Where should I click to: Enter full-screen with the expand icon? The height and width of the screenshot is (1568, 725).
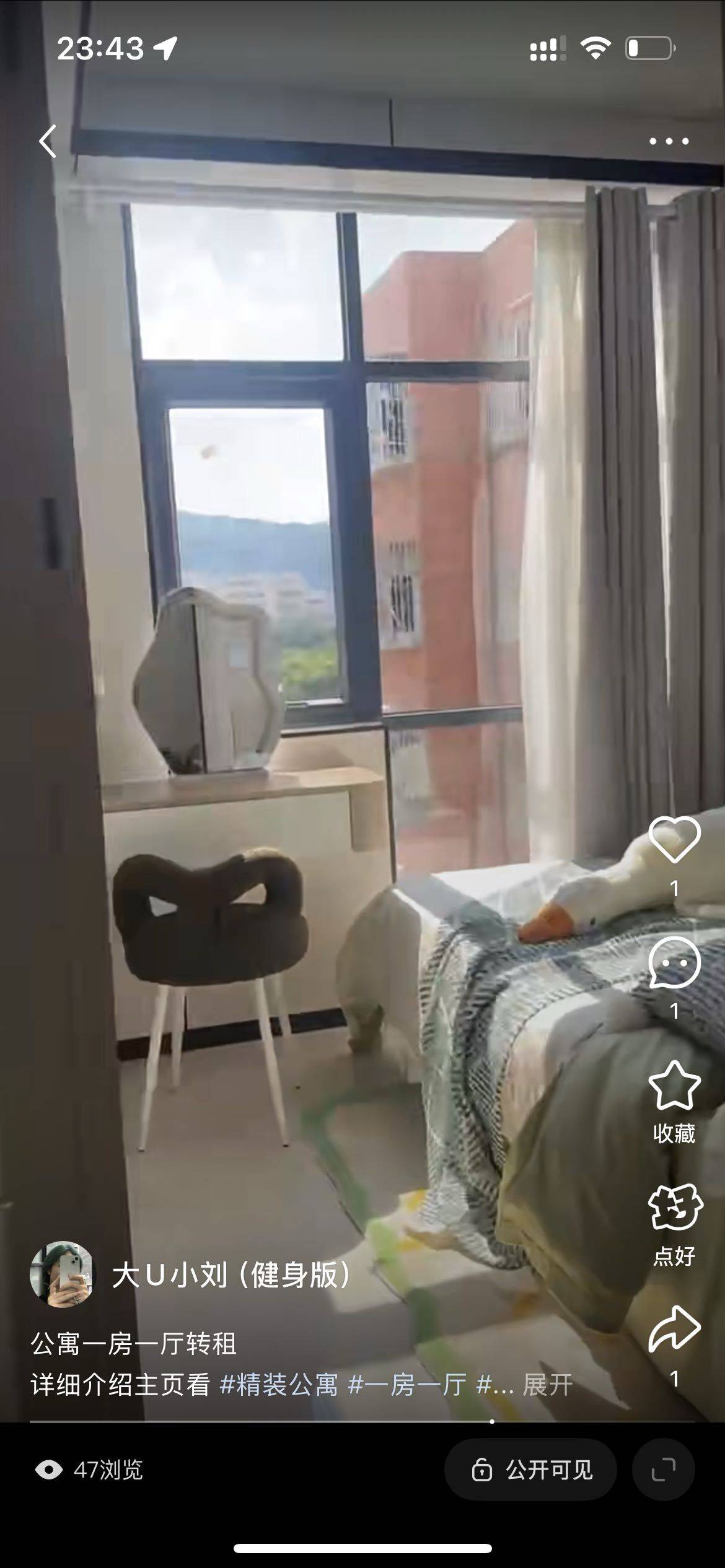pyautogui.click(x=663, y=1470)
